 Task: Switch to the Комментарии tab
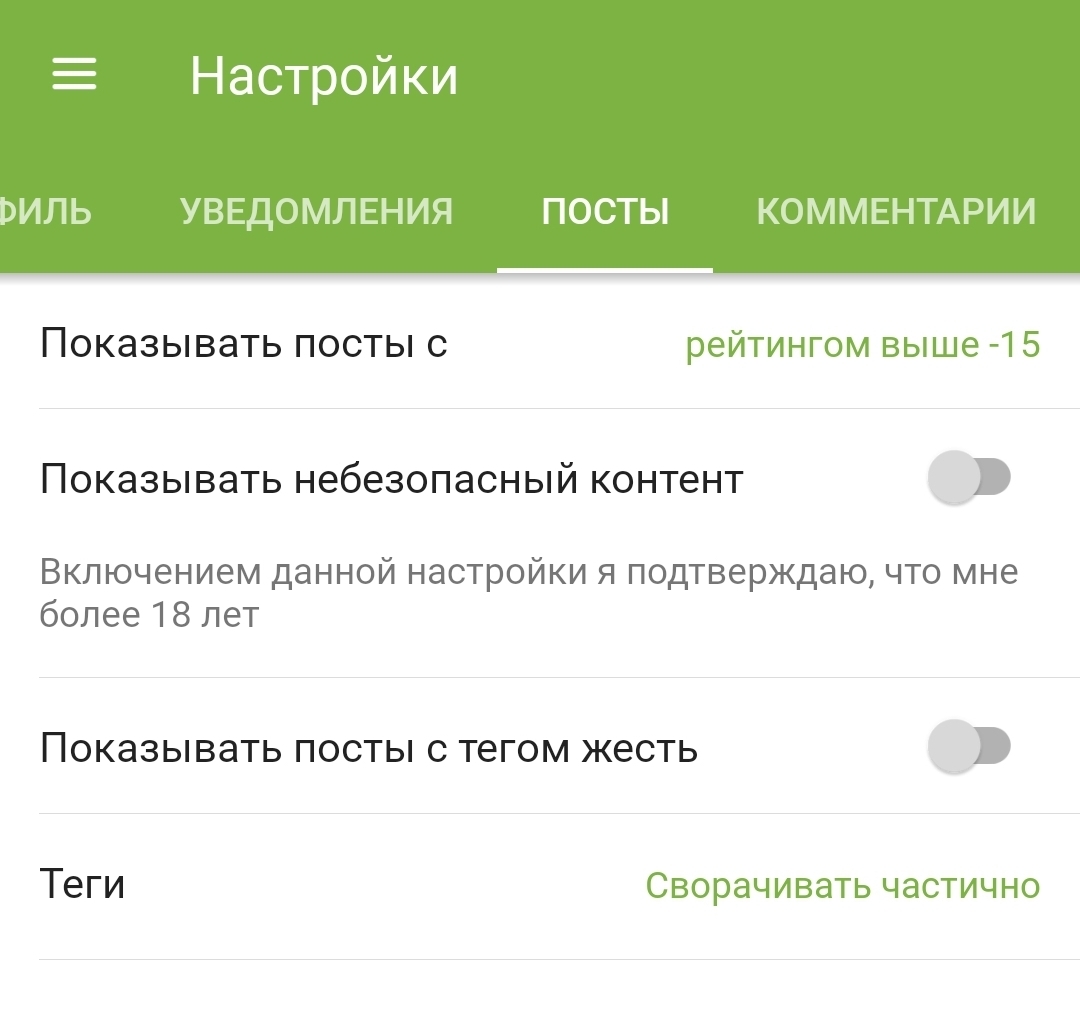(x=895, y=212)
